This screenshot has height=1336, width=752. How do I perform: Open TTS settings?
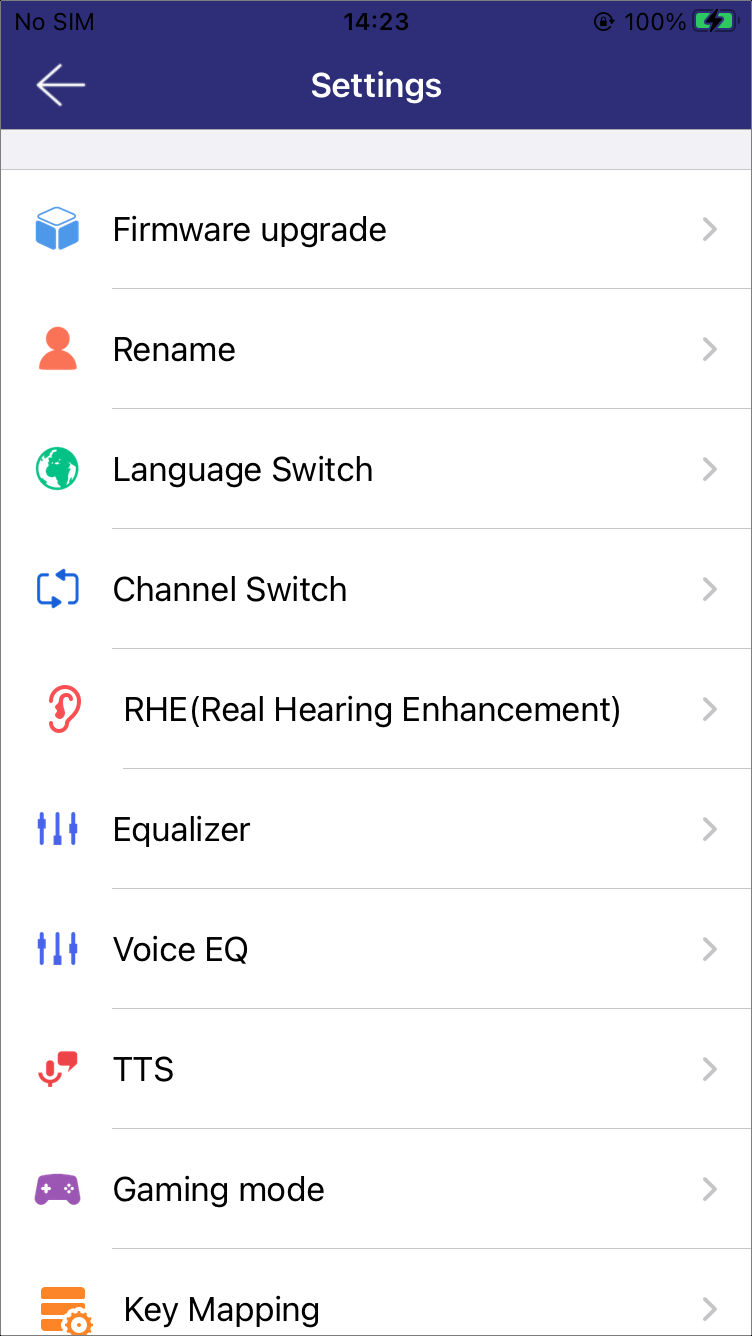[x=376, y=1069]
